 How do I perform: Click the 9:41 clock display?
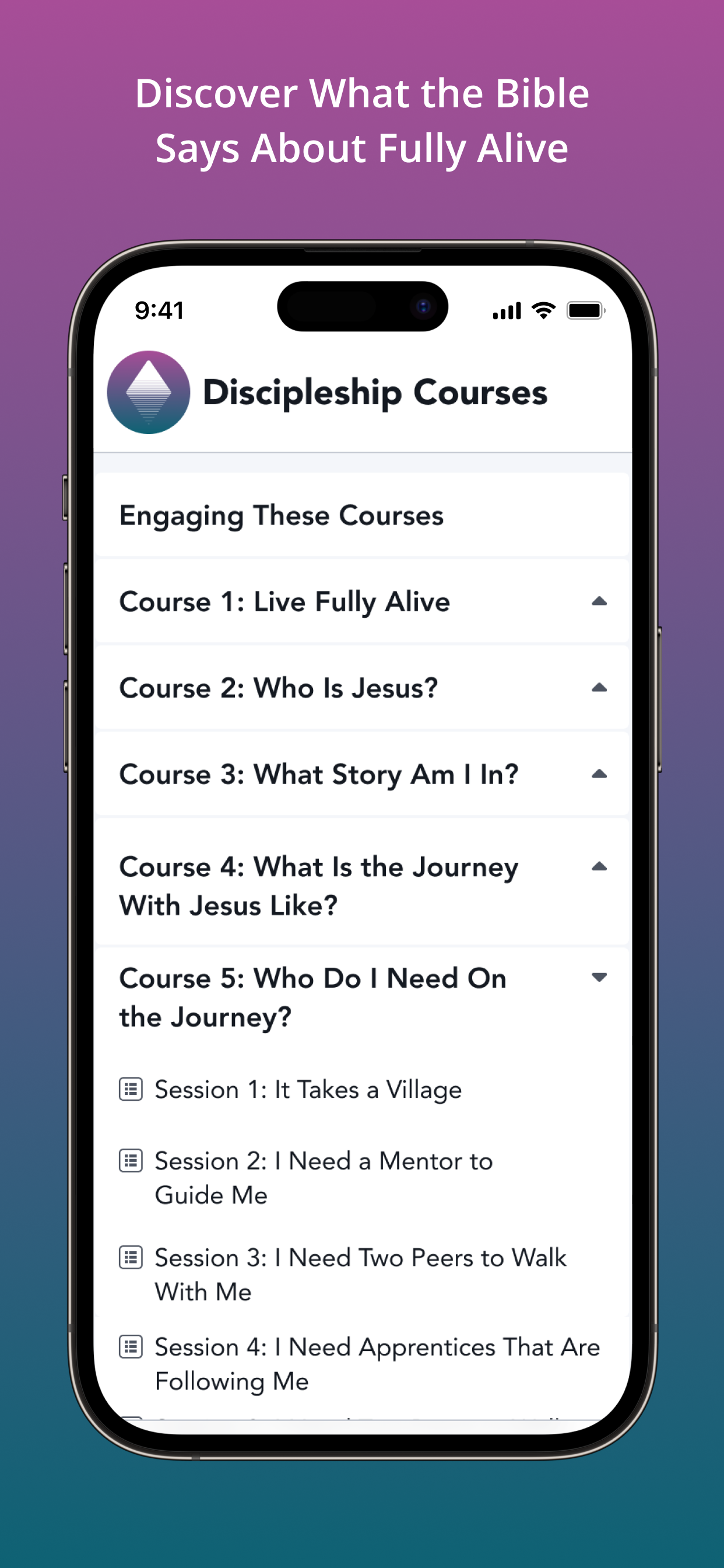coord(159,310)
